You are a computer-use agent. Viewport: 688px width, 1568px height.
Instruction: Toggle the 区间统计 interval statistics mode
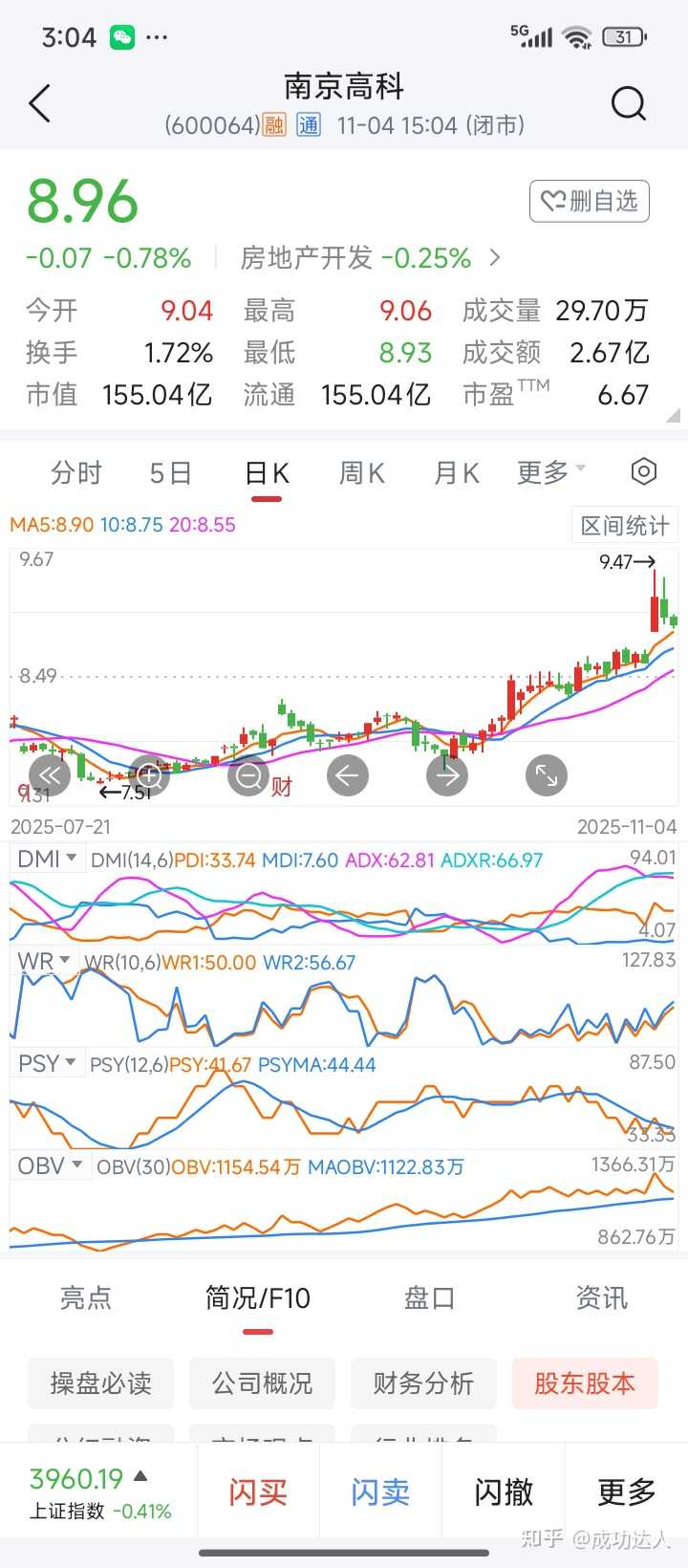(x=623, y=525)
